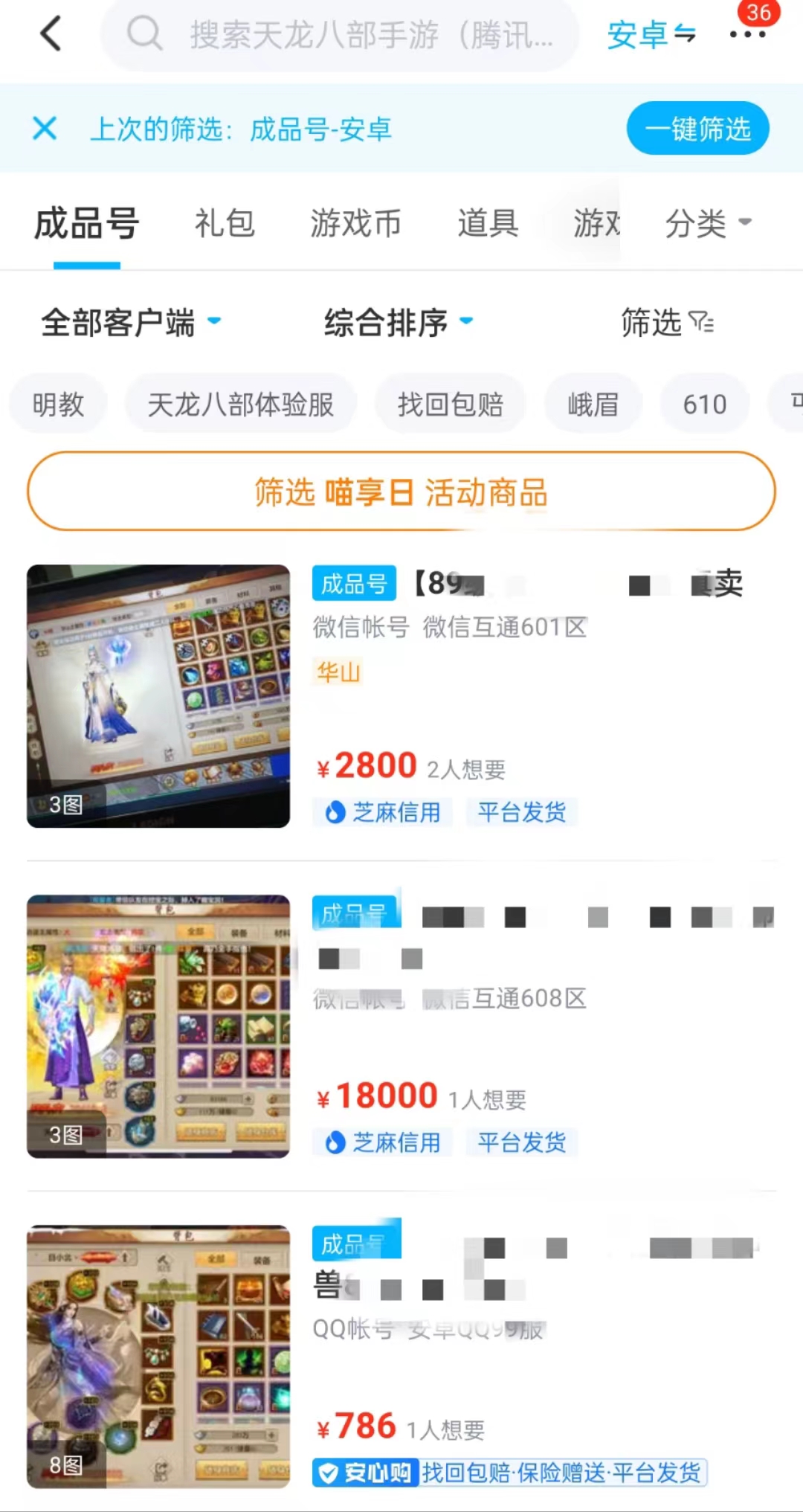The width and height of the screenshot is (803, 1512).
Task: Go back using the arrow icon
Action: (51, 34)
